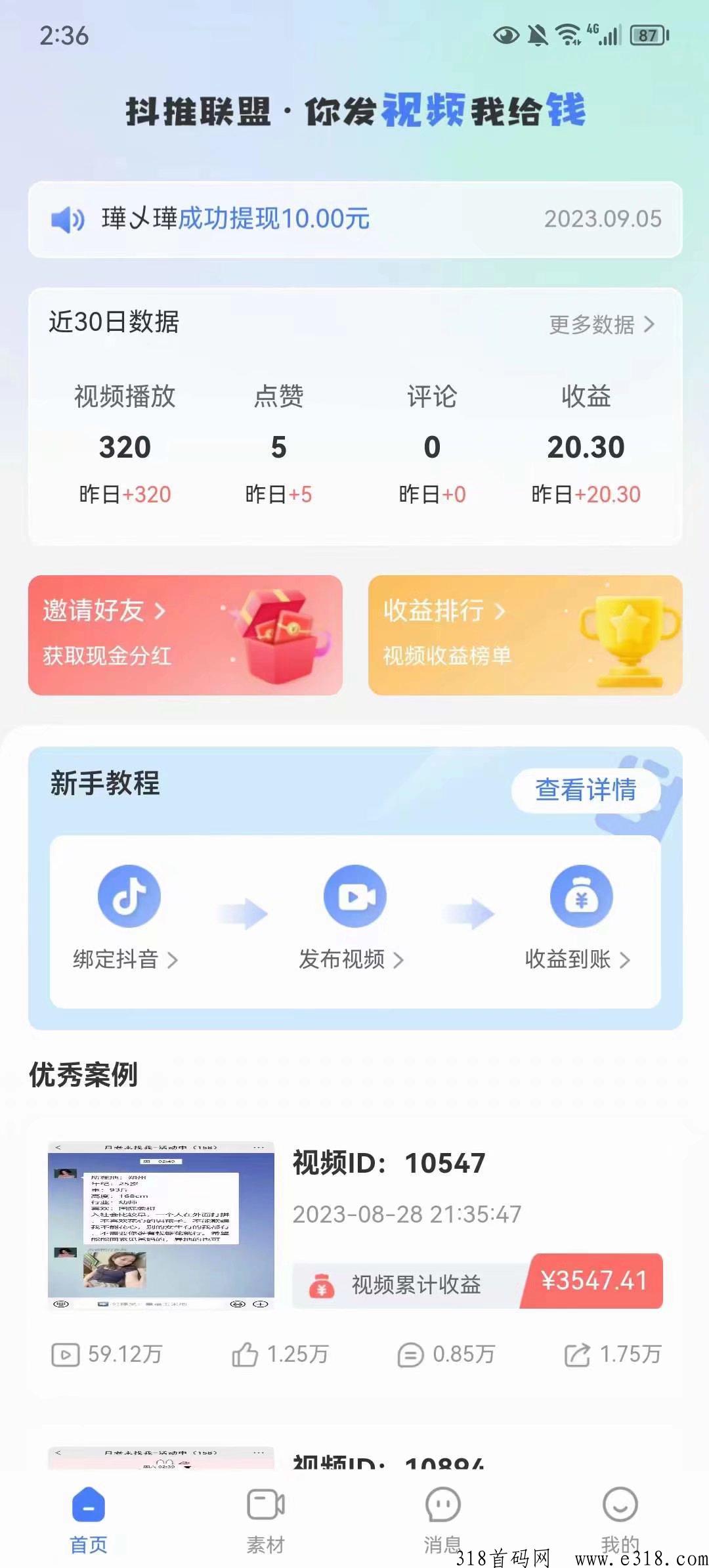Tap 查看详情 in the beginner tutorial
709x1568 pixels.
point(586,790)
